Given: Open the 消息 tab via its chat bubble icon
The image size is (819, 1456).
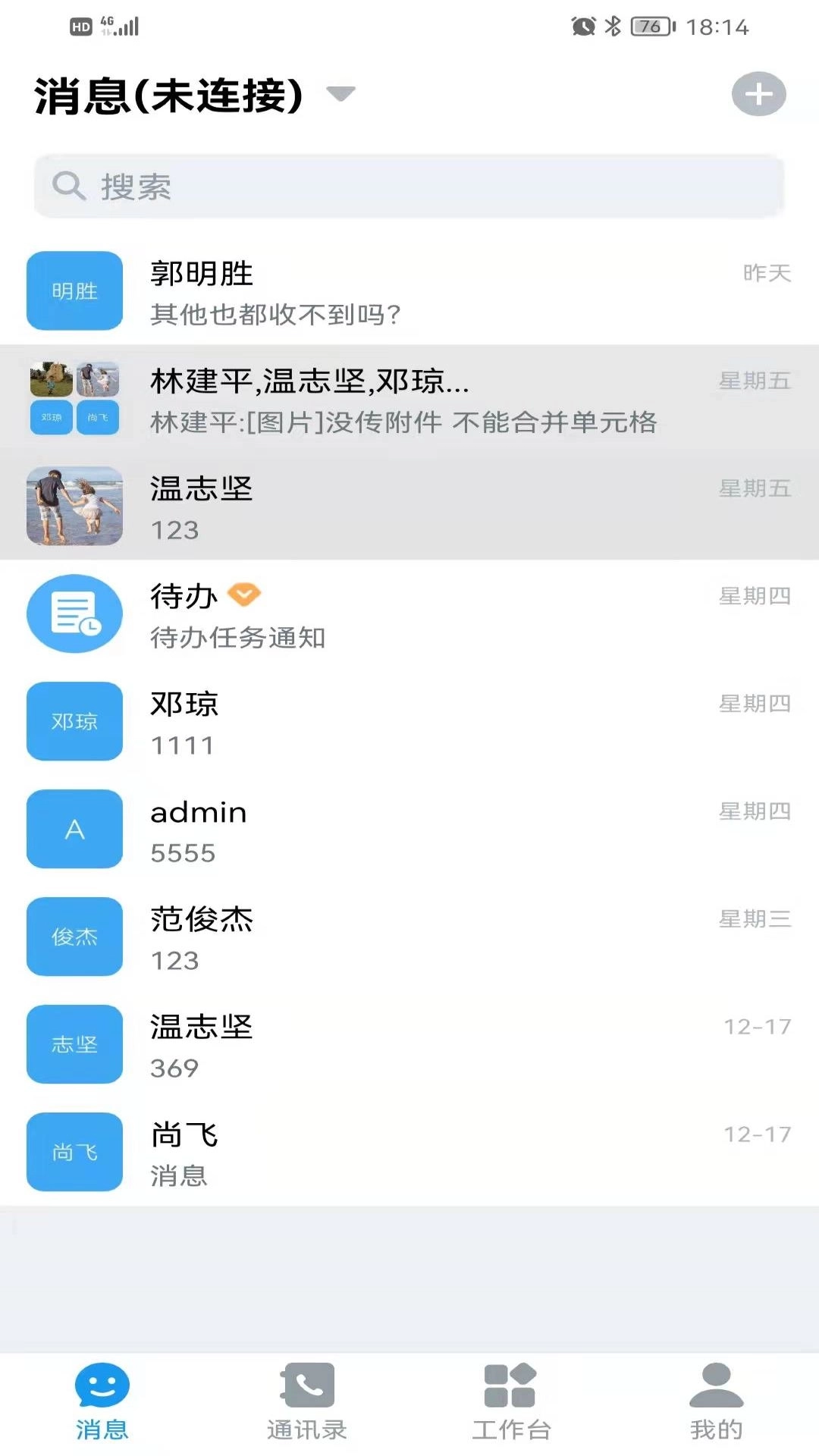Looking at the screenshot, I should pos(101,1386).
